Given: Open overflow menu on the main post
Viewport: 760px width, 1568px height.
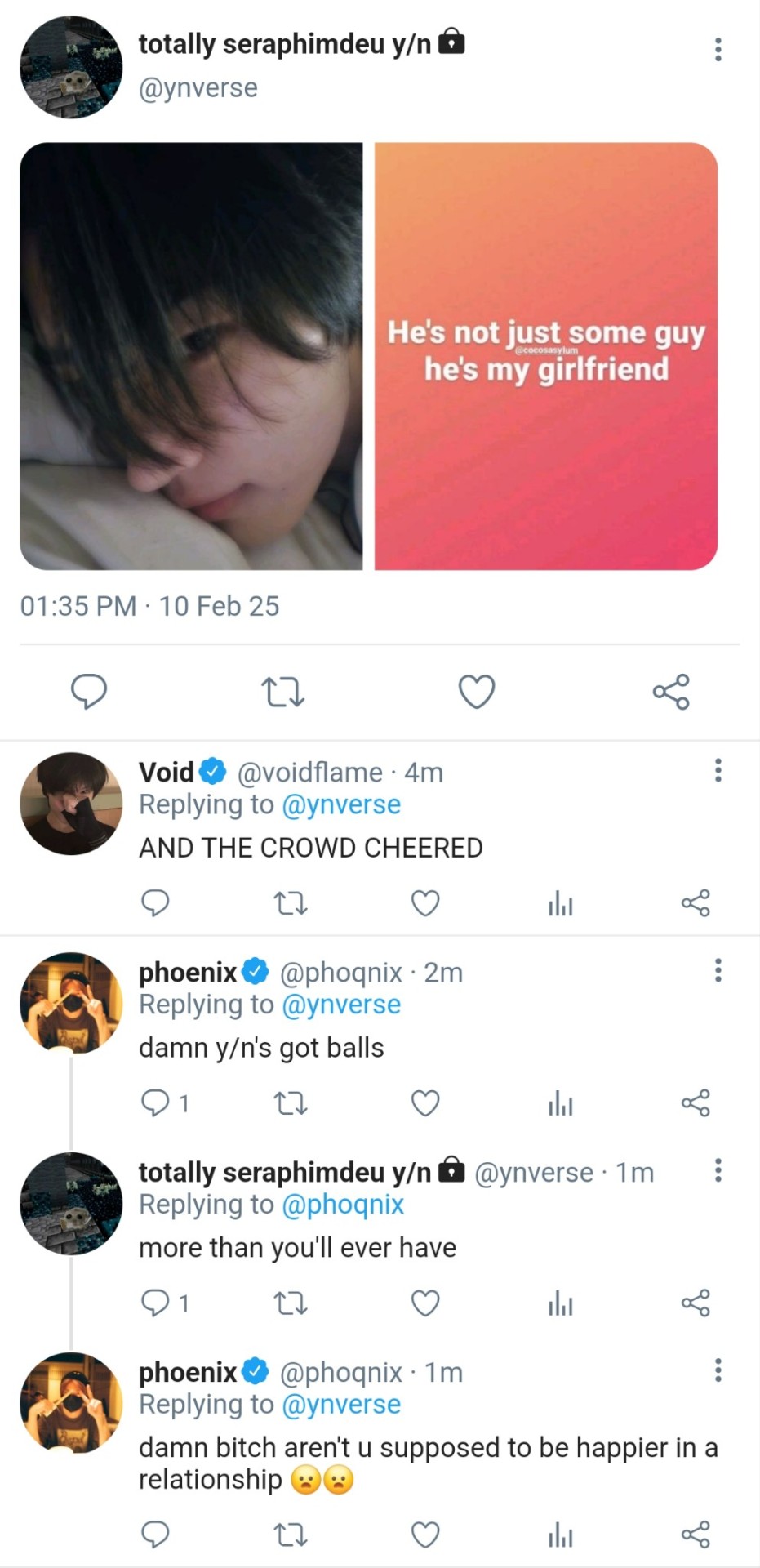Looking at the screenshot, I should tap(718, 50).
